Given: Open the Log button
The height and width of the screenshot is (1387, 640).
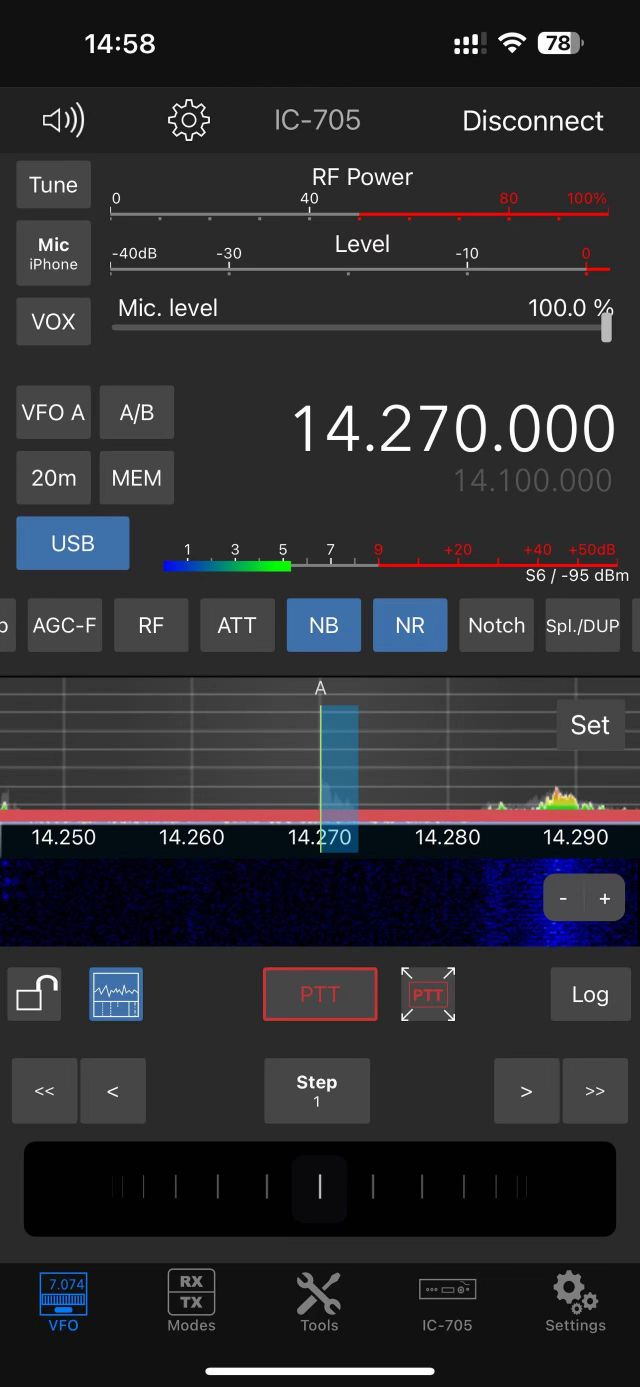Looking at the screenshot, I should tap(590, 994).
